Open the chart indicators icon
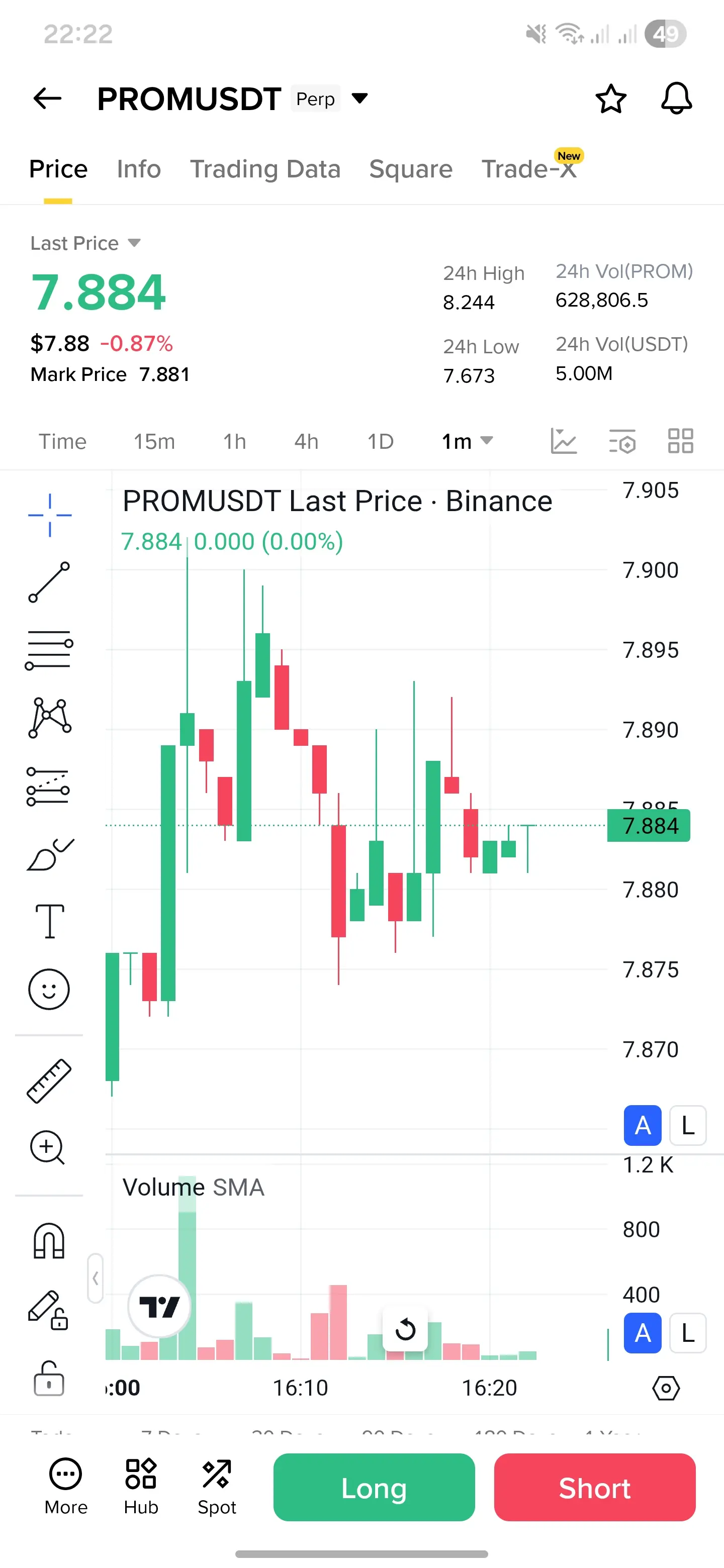Screen dimensions: 724x1568 tap(563, 441)
